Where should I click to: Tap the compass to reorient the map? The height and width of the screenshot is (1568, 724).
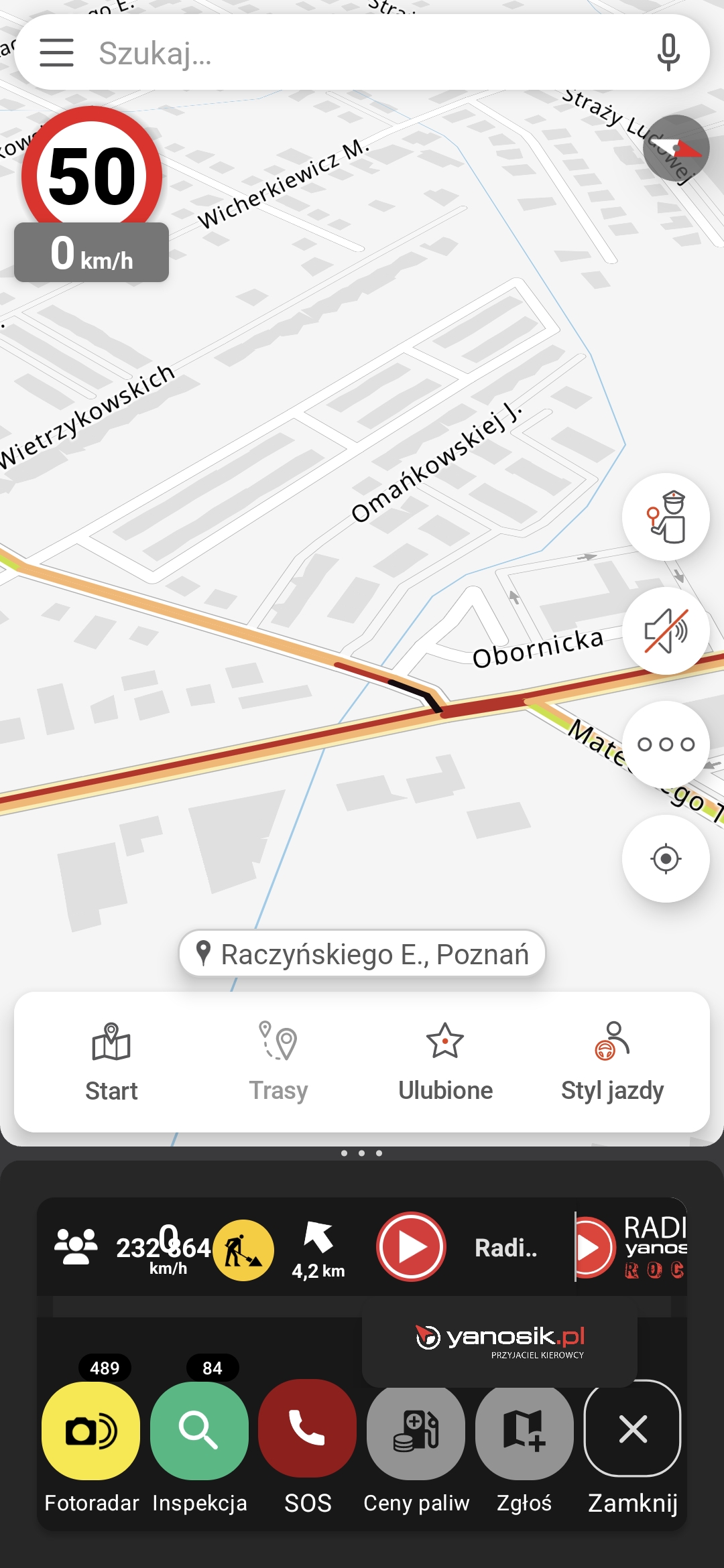click(x=676, y=148)
